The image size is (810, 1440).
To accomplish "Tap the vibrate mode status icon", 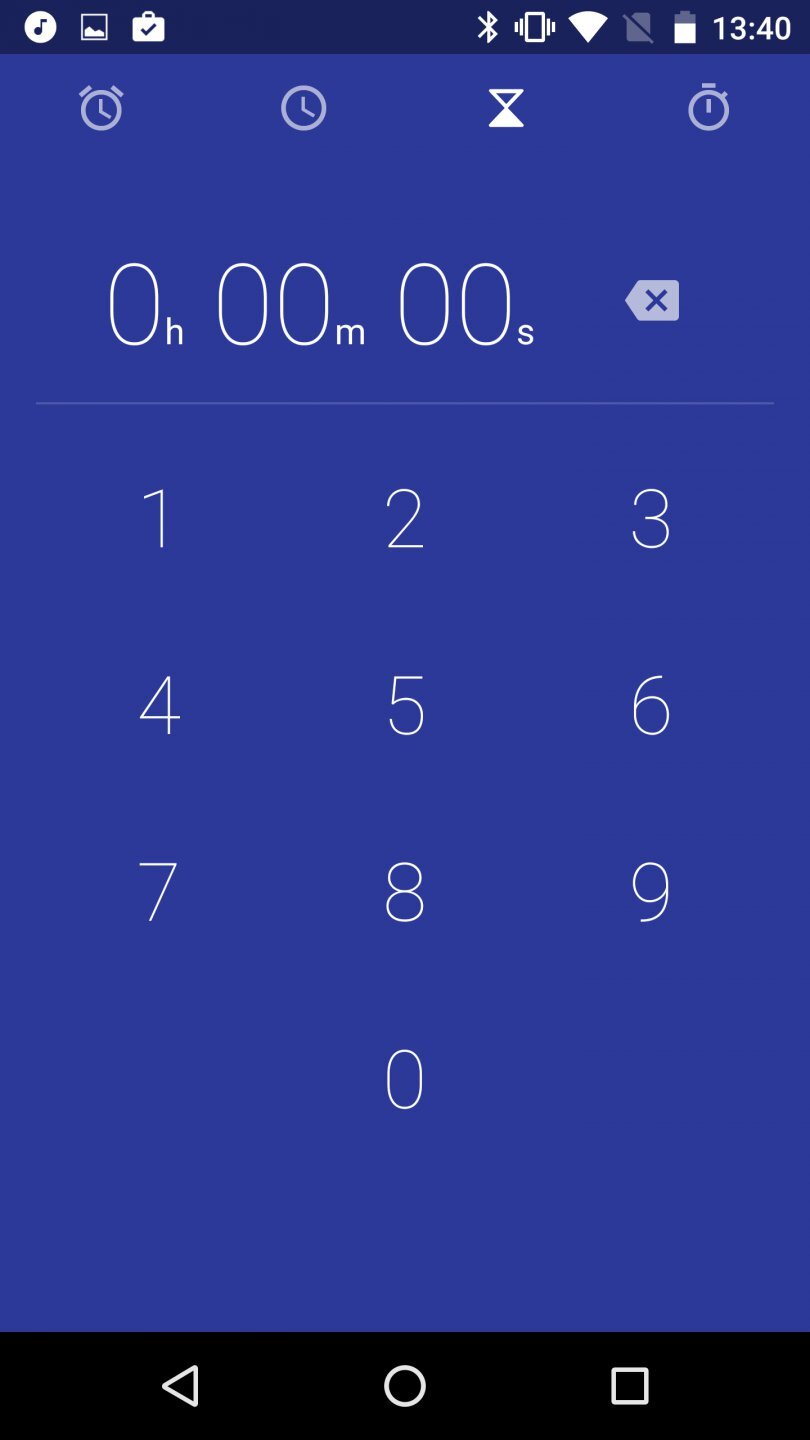I will [536, 26].
